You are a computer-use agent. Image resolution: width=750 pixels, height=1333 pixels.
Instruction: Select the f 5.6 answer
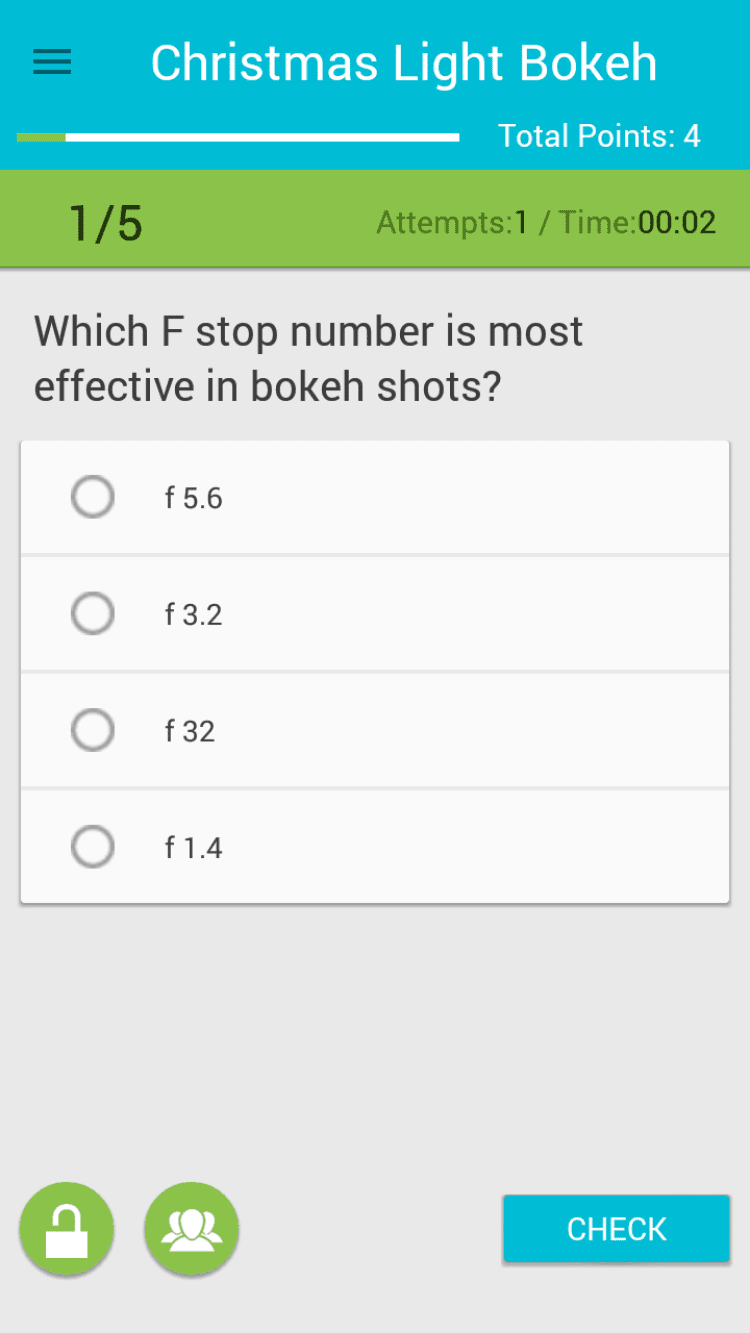tap(93, 497)
